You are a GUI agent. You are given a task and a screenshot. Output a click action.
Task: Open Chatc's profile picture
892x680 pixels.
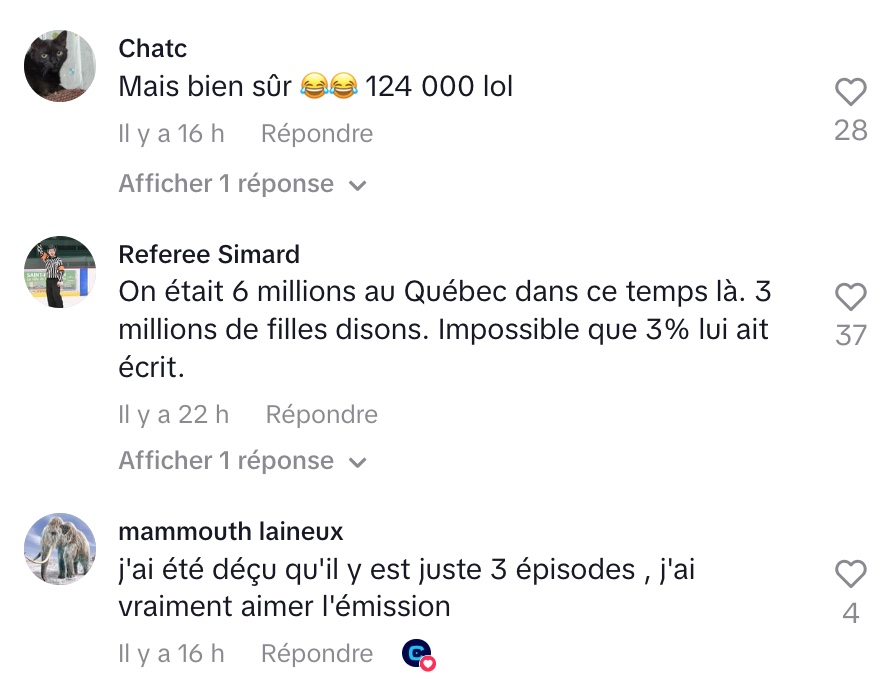point(59,66)
